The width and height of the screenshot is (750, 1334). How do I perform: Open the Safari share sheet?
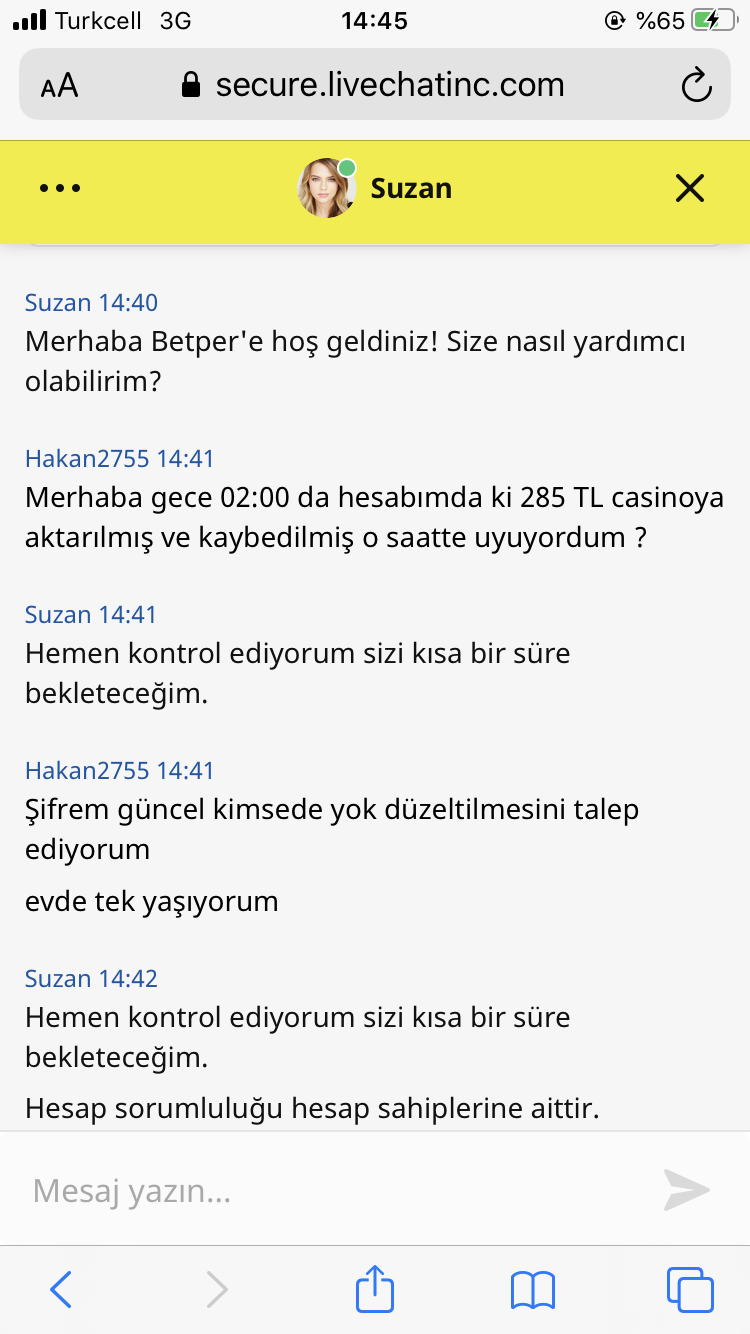(375, 1288)
